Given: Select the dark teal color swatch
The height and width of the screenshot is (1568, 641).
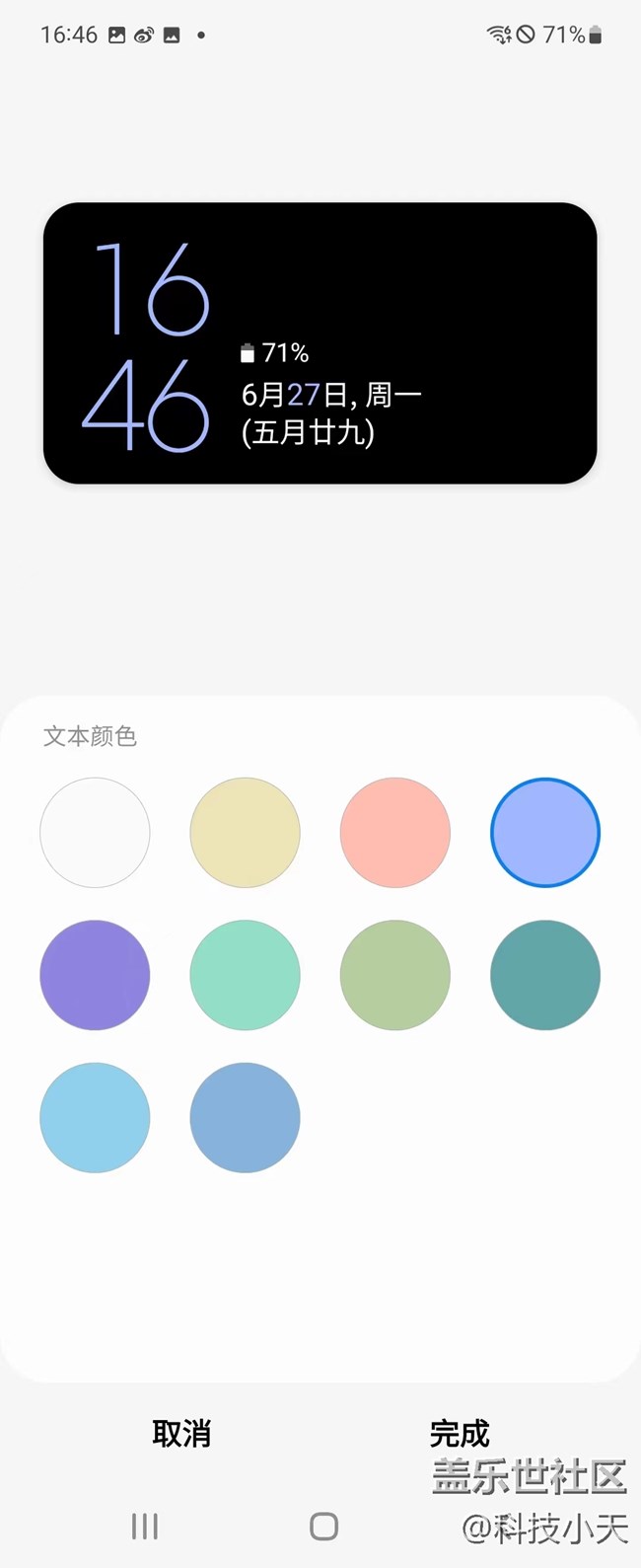Looking at the screenshot, I should pyautogui.click(x=544, y=975).
